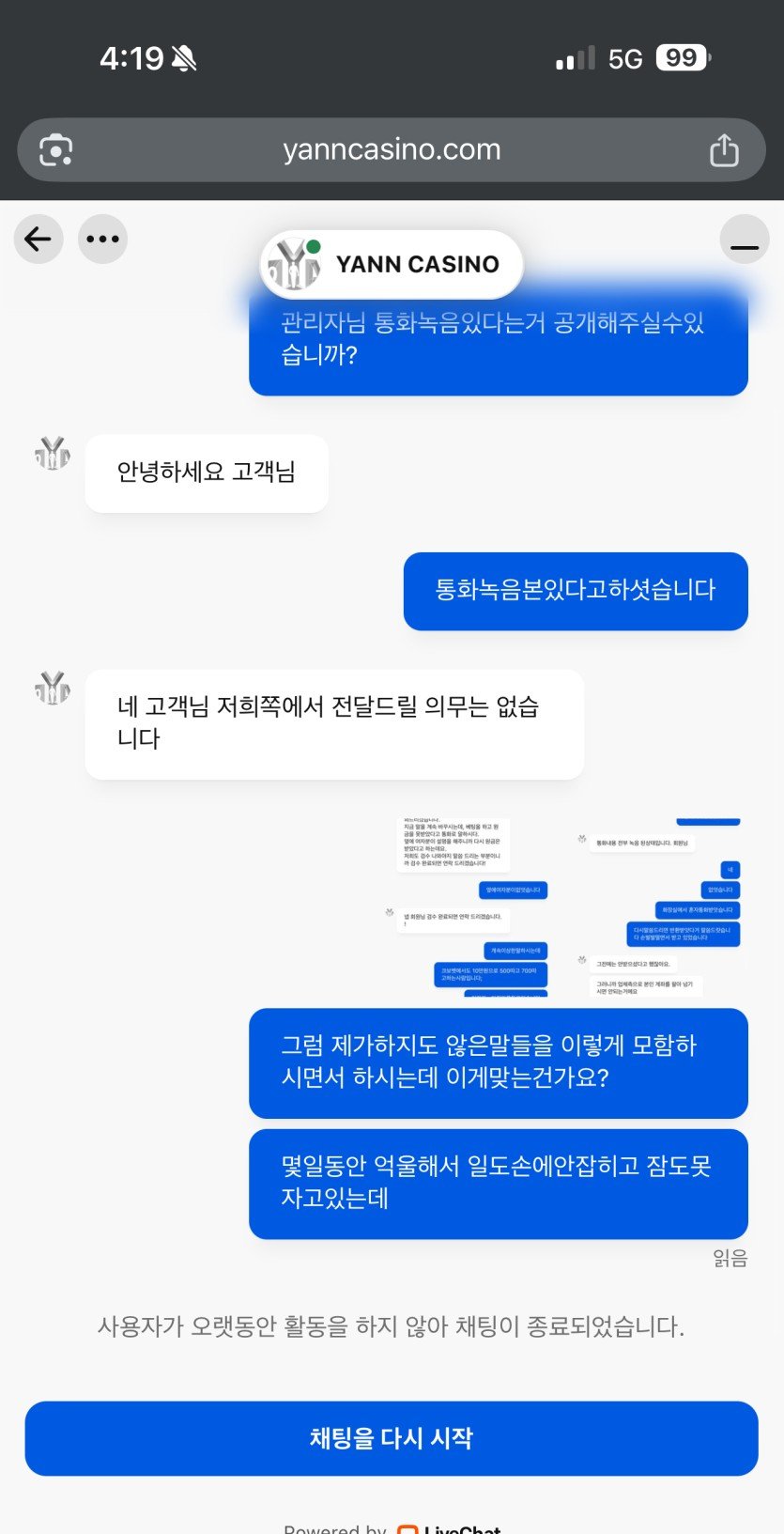Viewport: 784px width, 1534px height.
Task: Restart the chat with 채팅을 다시 시작
Action: (x=392, y=1438)
